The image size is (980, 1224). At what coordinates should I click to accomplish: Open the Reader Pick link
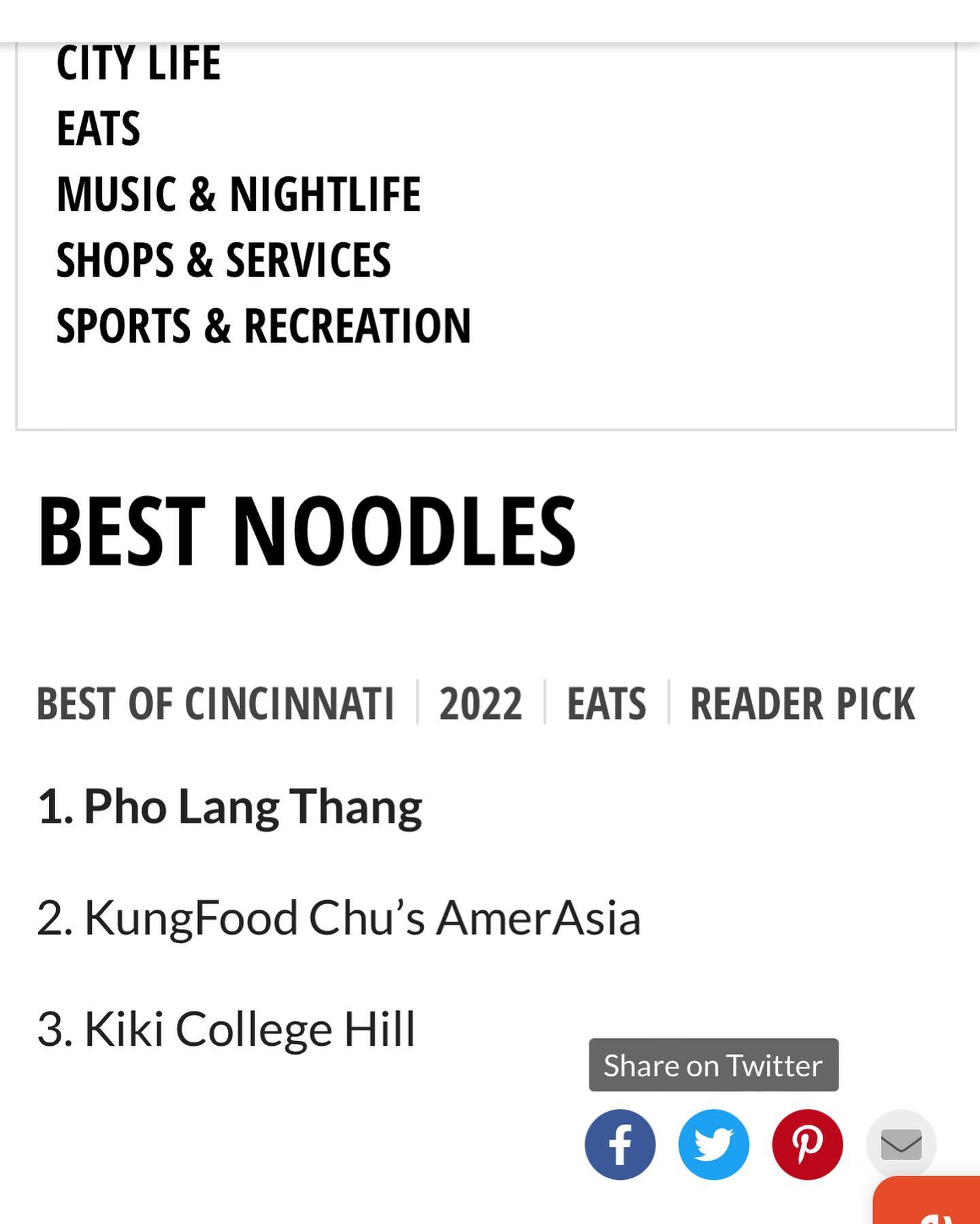click(802, 704)
